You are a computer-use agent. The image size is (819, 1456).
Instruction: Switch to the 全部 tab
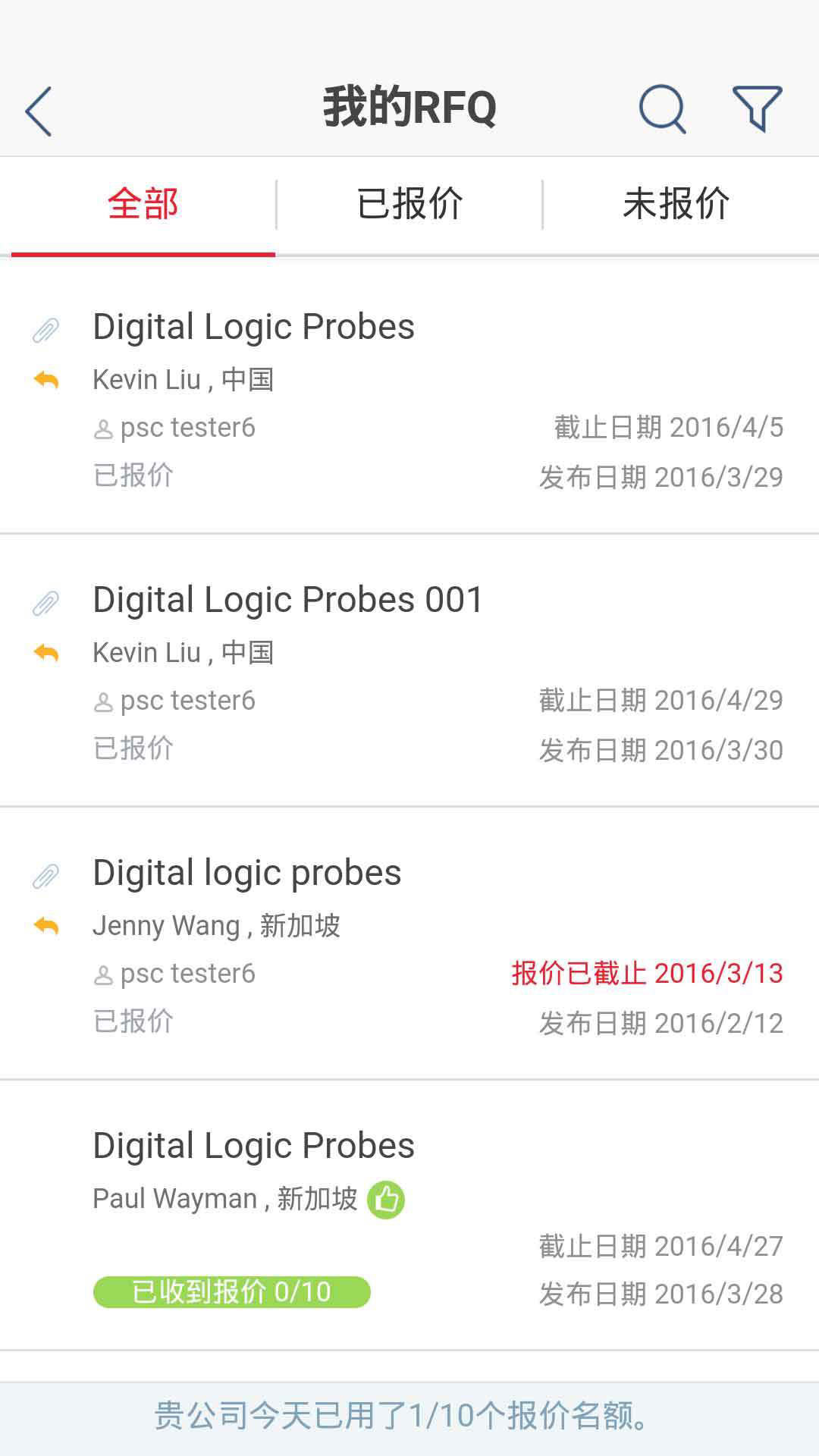143,204
